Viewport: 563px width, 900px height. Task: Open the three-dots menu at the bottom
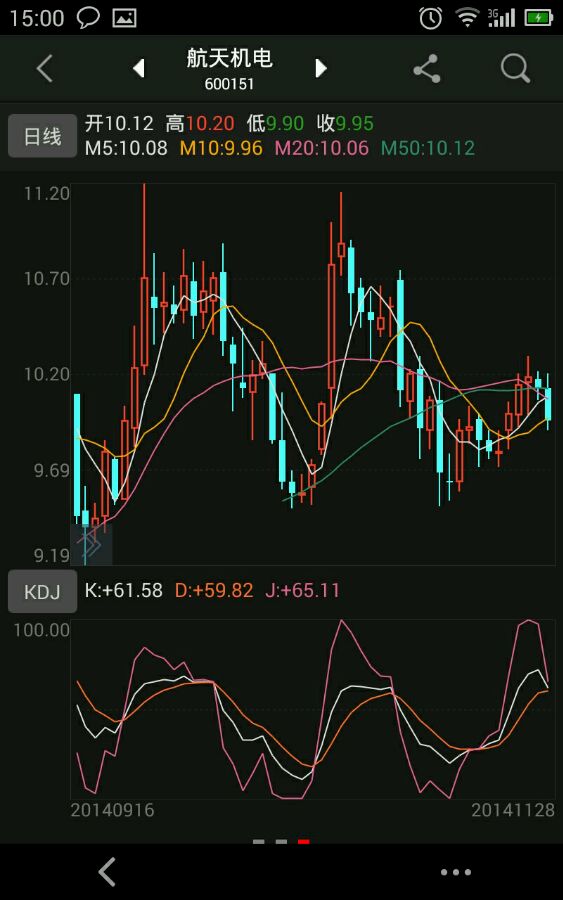click(456, 872)
